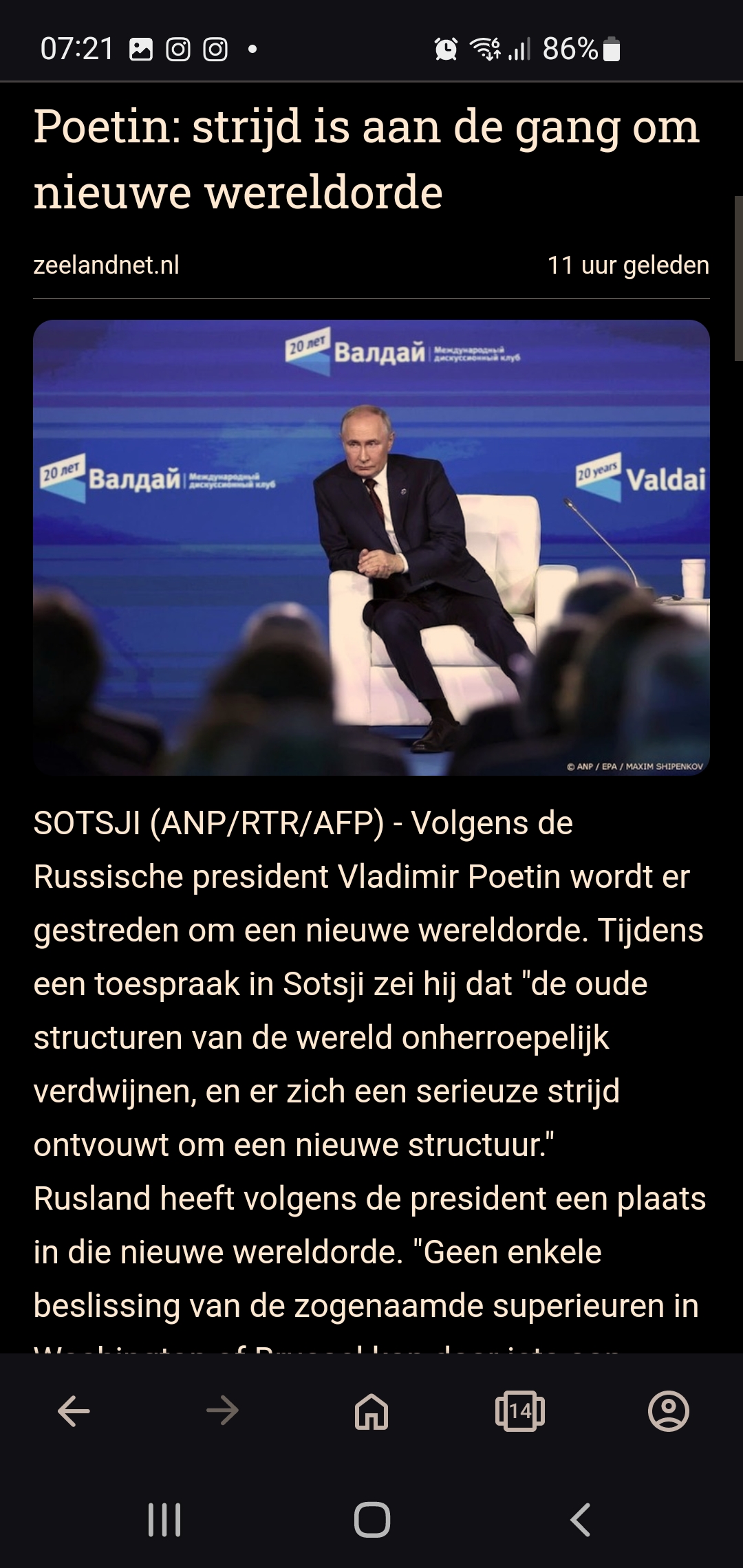743x1568 pixels.
Task: Tap the browser forward arrow
Action: click(222, 1411)
